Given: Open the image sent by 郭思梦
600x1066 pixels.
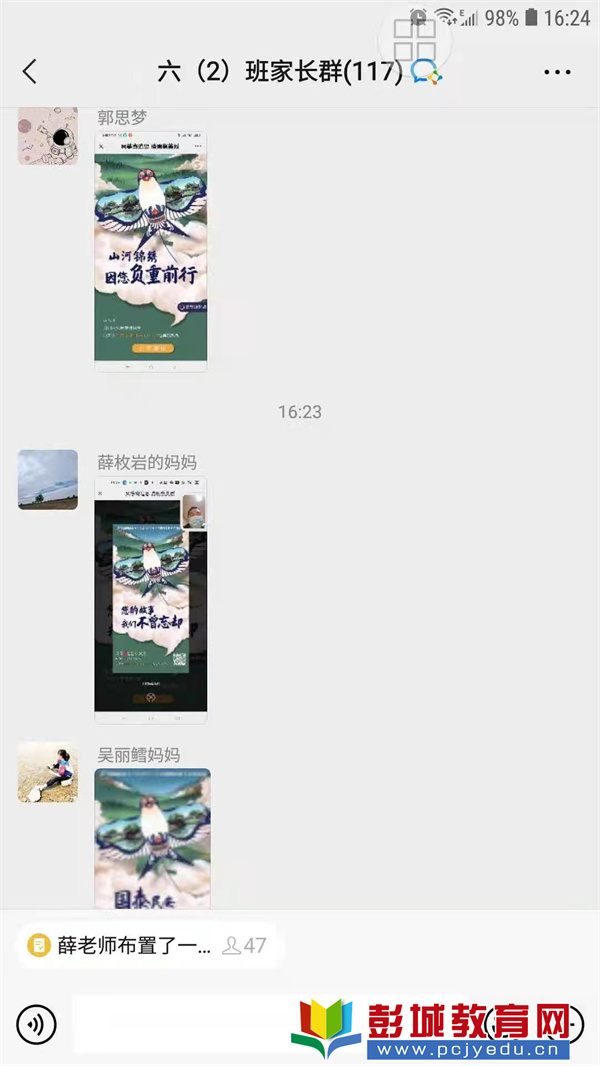Looking at the screenshot, I should click(151, 252).
